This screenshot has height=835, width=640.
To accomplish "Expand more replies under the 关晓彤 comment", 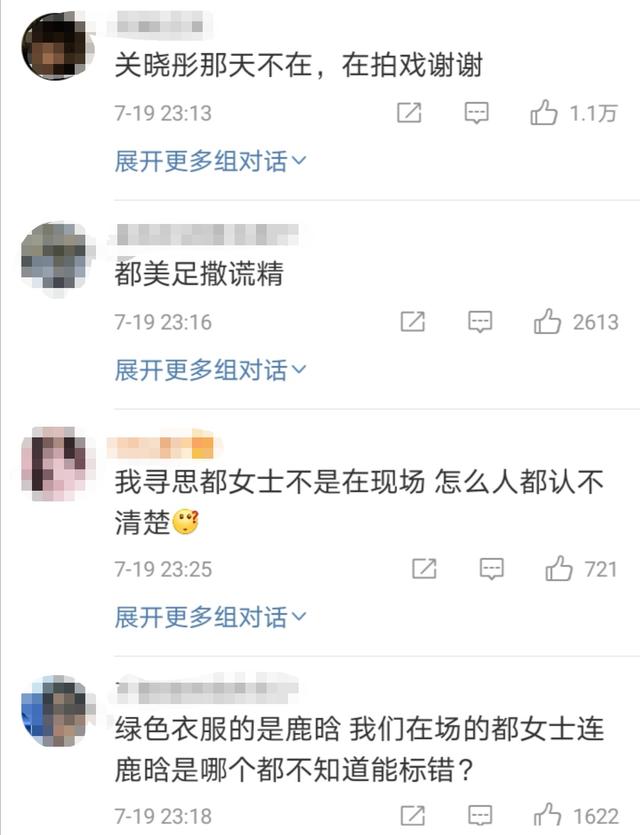I will pos(211,162).
